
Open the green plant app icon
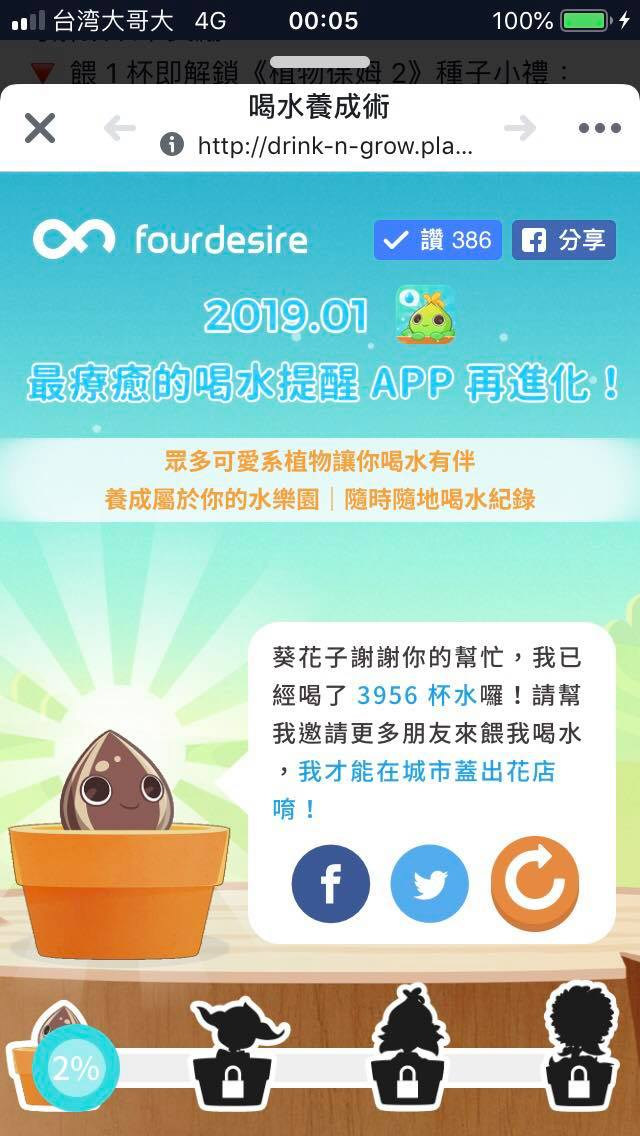pyautogui.click(x=425, y=314)
